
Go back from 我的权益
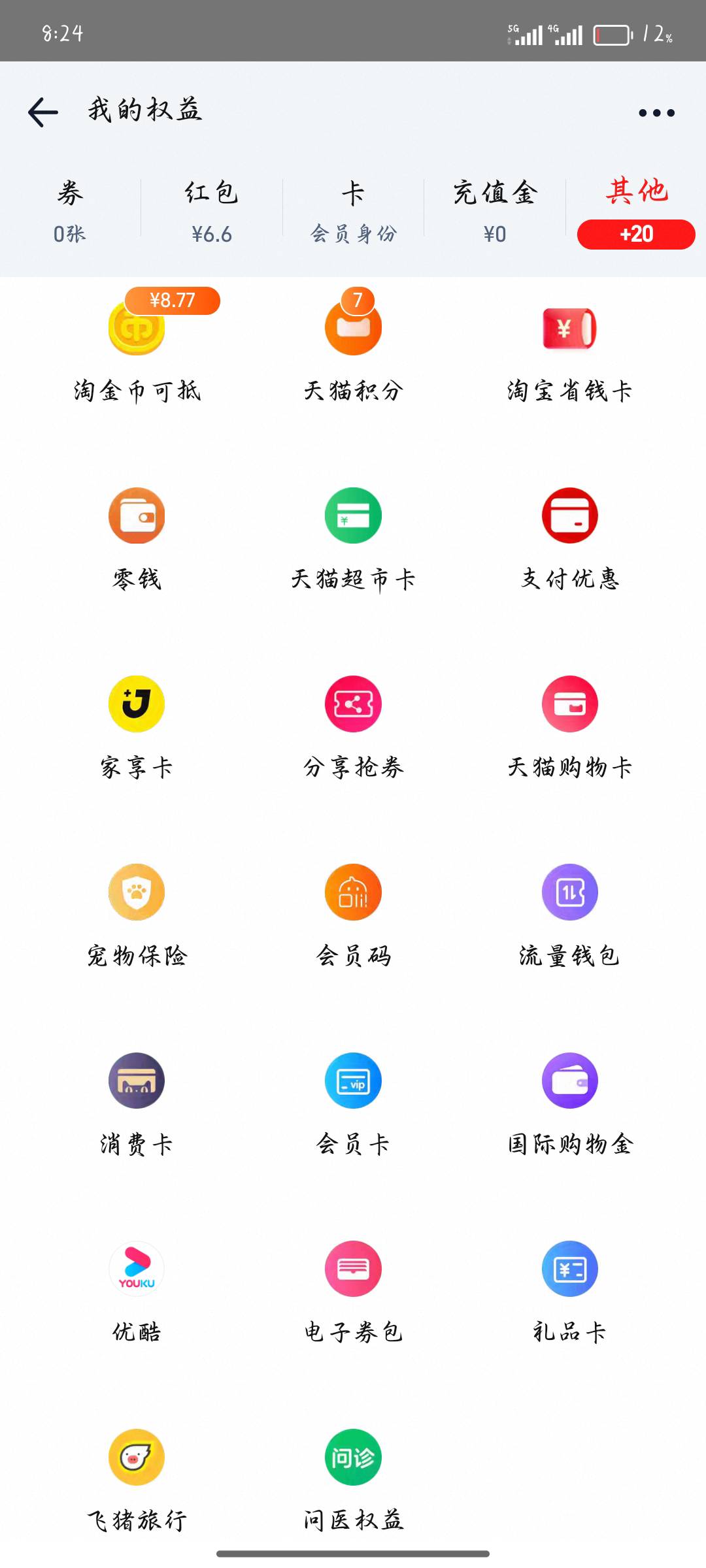coord(43,112)
